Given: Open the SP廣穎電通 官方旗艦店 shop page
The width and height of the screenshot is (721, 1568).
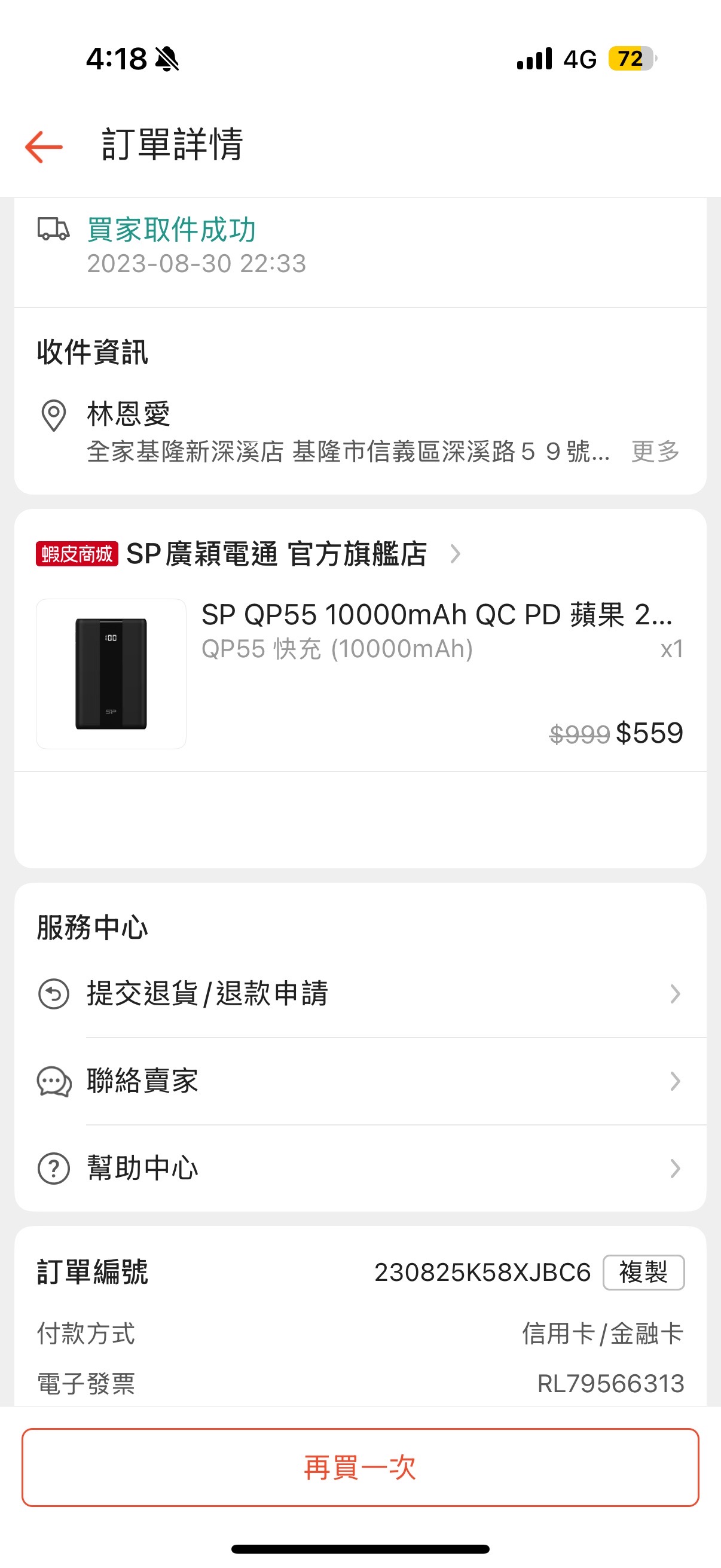Looking at the screenshot, I should click(x=276, y=554).
